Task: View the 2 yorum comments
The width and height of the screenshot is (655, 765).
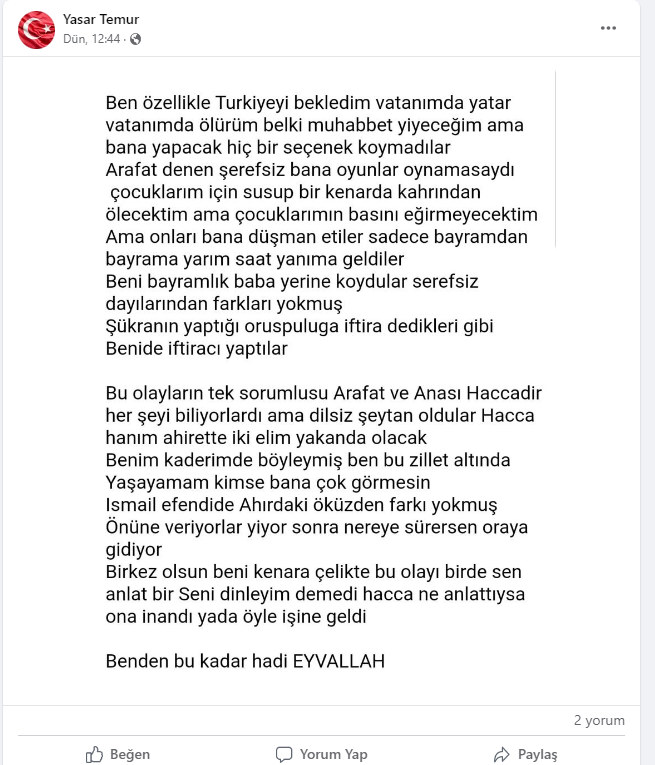Action: pos(599,720)
